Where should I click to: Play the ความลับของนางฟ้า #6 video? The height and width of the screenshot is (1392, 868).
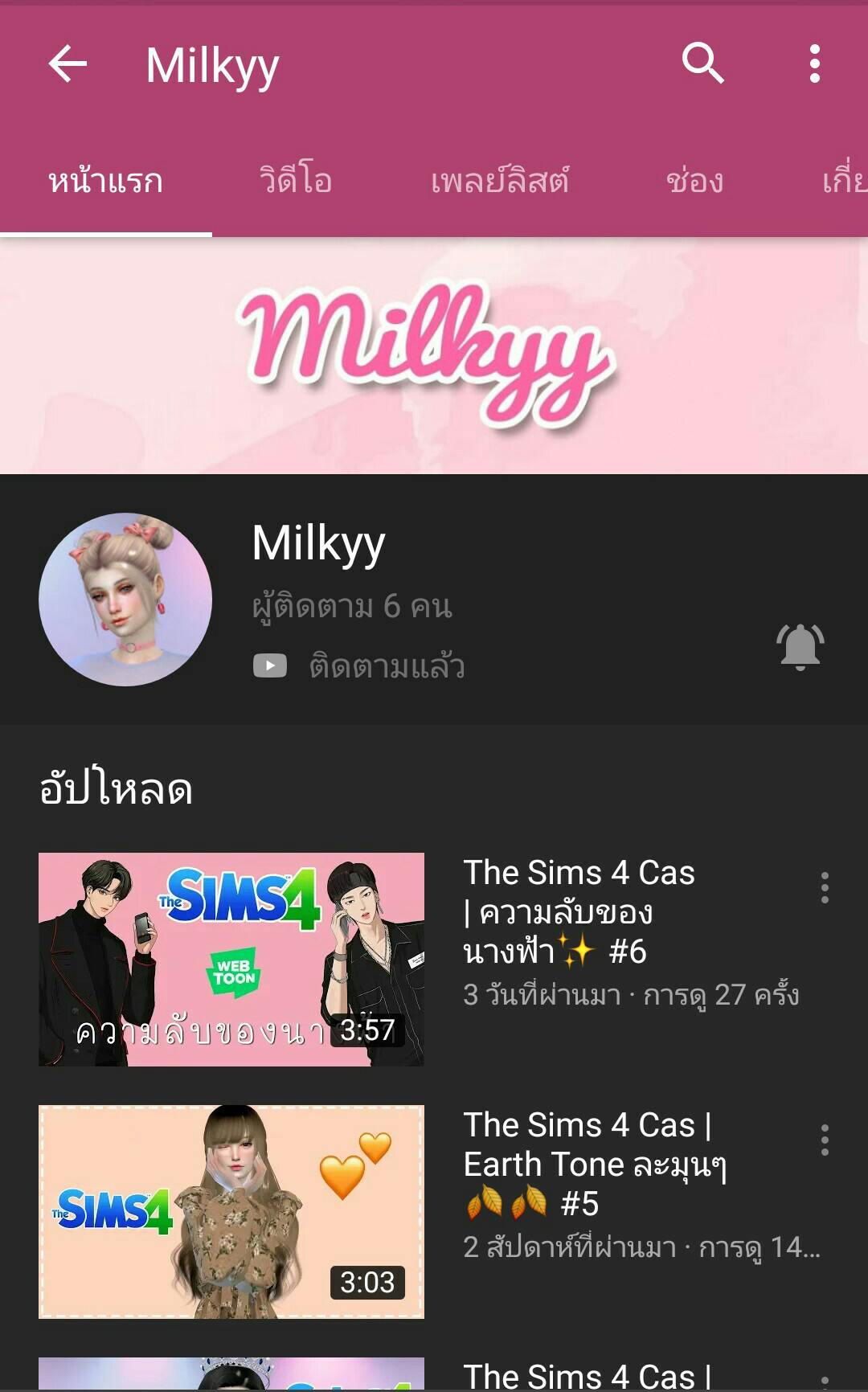(x=231, y=959)
